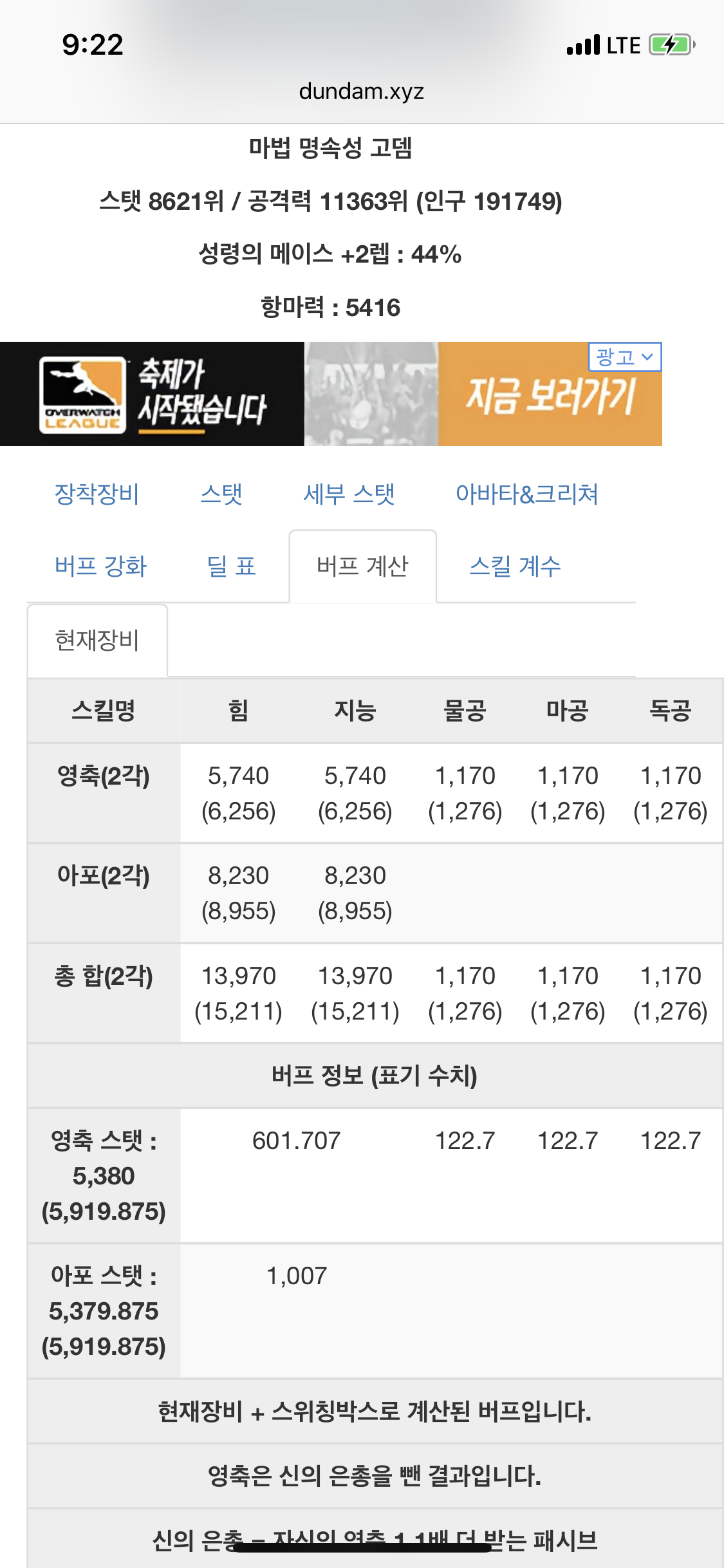Screen dimensions: 724x1568
Task: Select the 버프 계산 tab
Action: [363, 566]
